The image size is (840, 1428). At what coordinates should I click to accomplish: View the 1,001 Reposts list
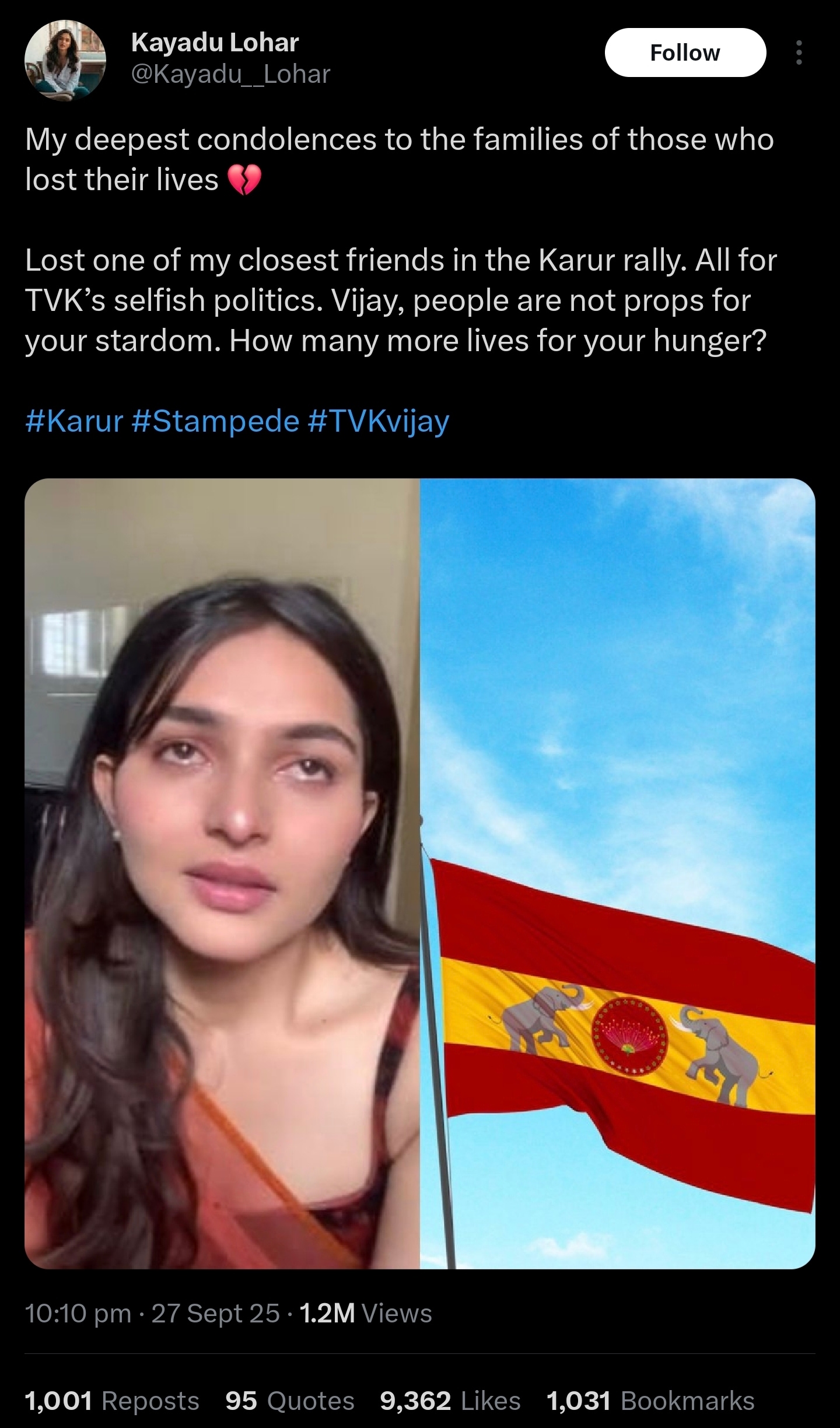point(112,1401)
